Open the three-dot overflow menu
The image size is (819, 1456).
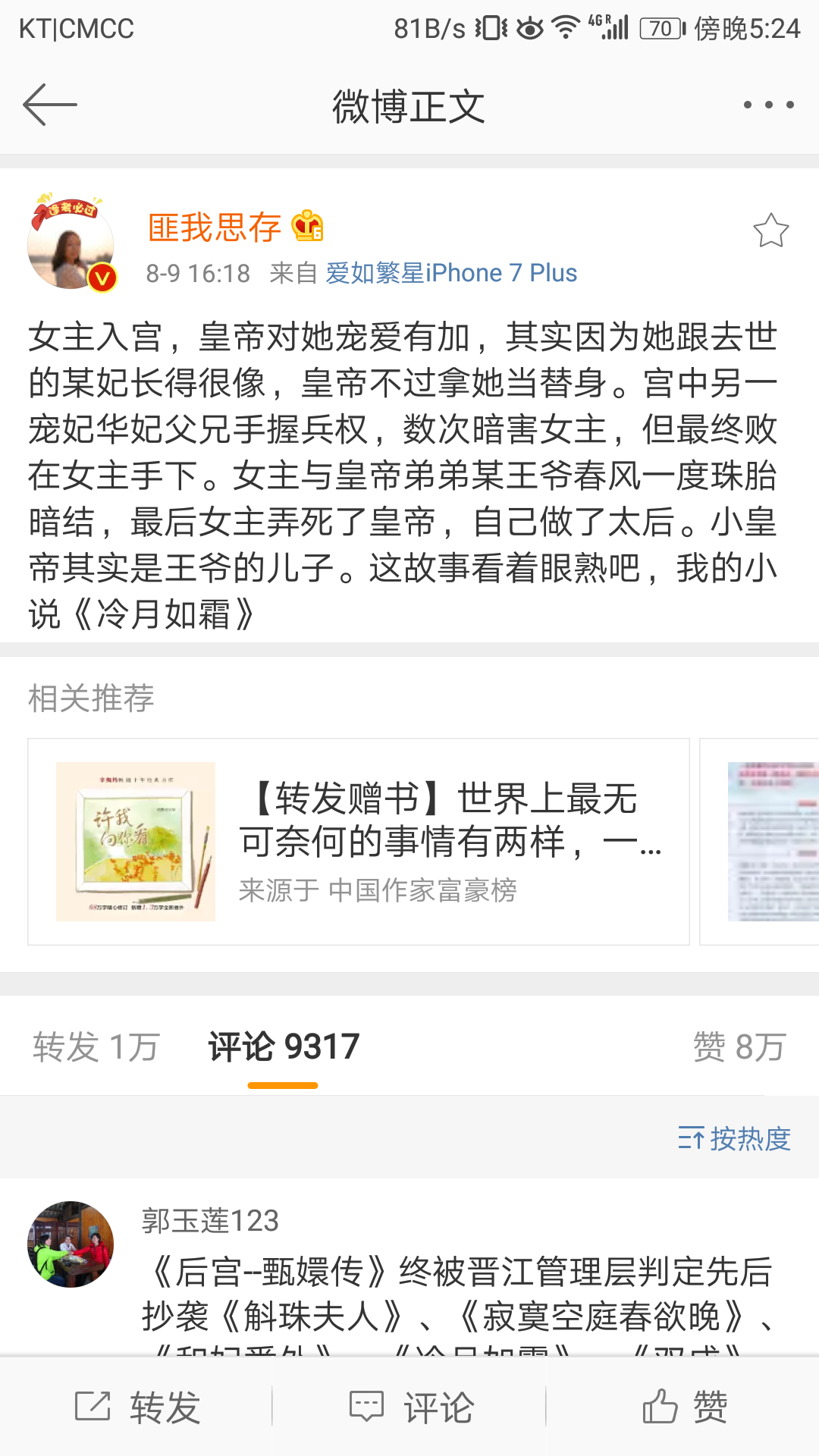[x=768, y=105]
